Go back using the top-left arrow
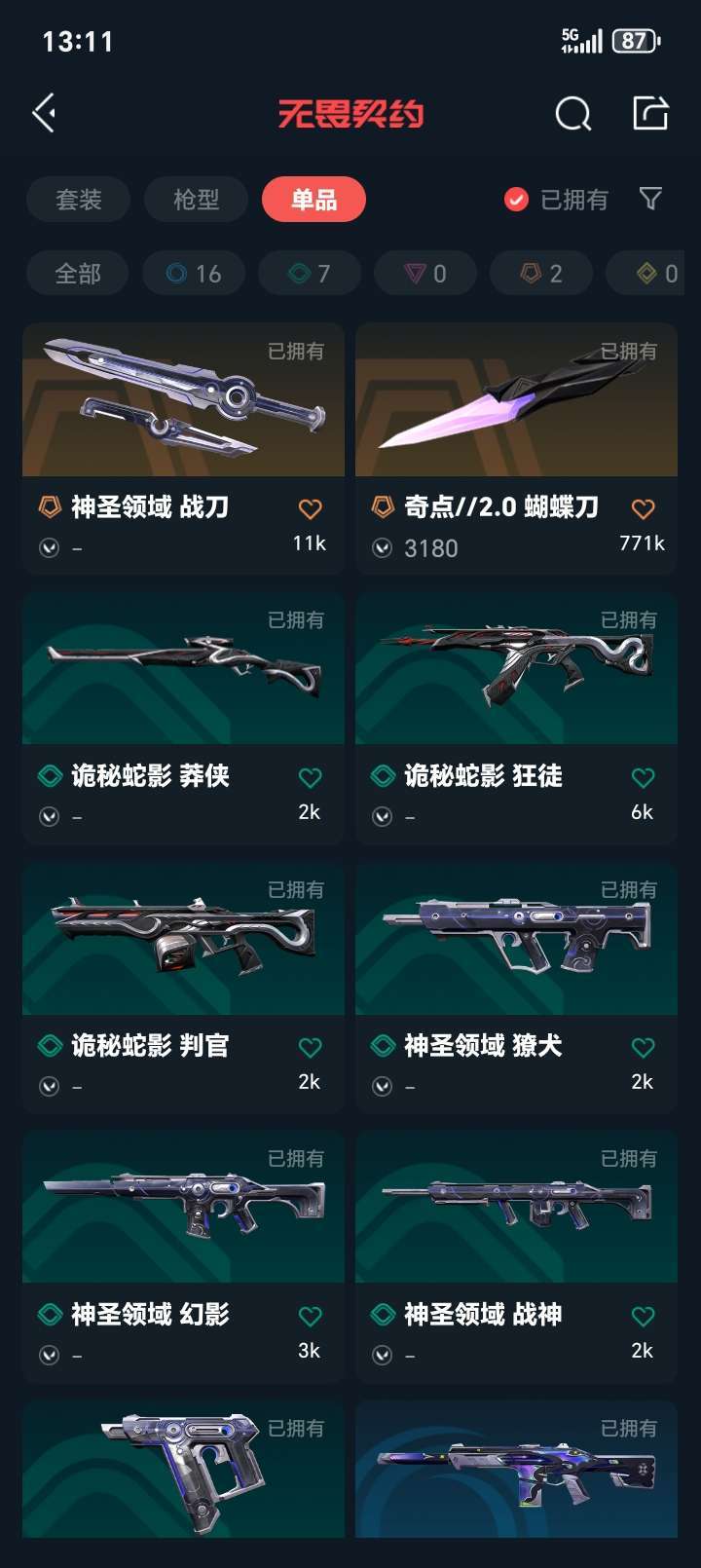701x1568 pixels. [x=44, y=114]
